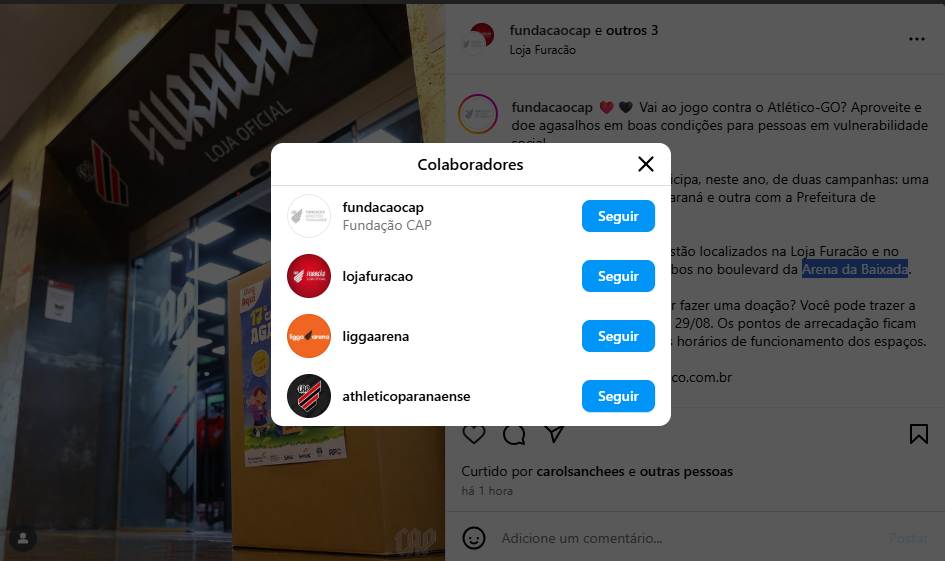Viewport: 945px width, 561px height.
Task: Open liggaarena profile
Action: (375, 336)
